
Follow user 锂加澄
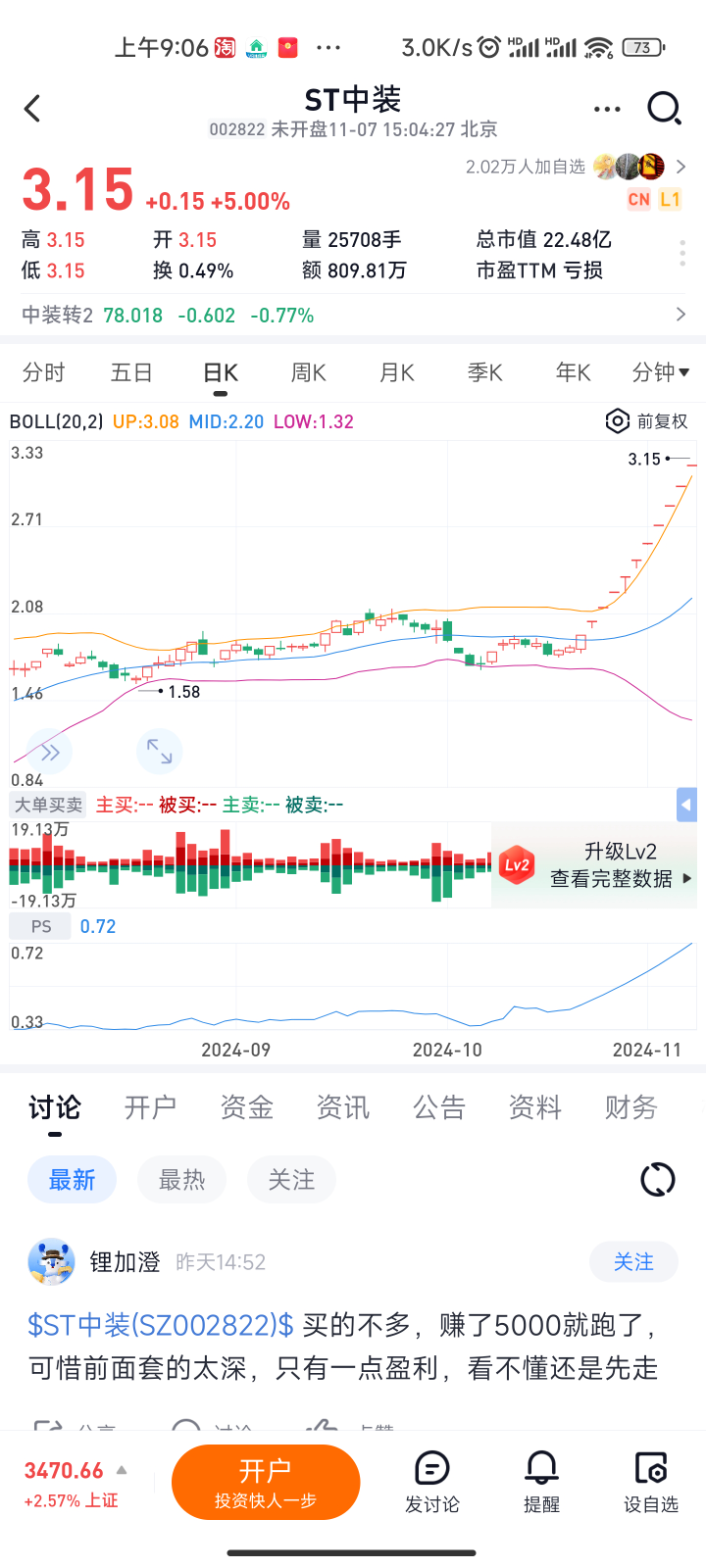632,1262
